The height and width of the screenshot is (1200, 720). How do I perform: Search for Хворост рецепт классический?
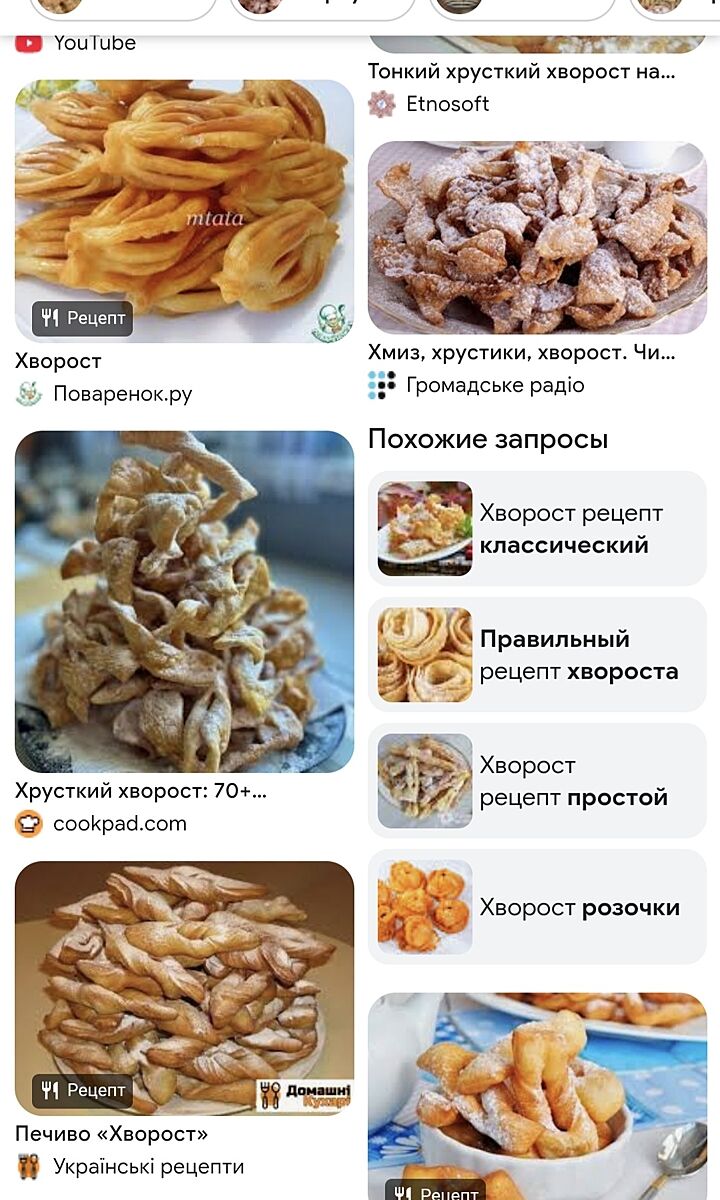[x=537, y=529]
